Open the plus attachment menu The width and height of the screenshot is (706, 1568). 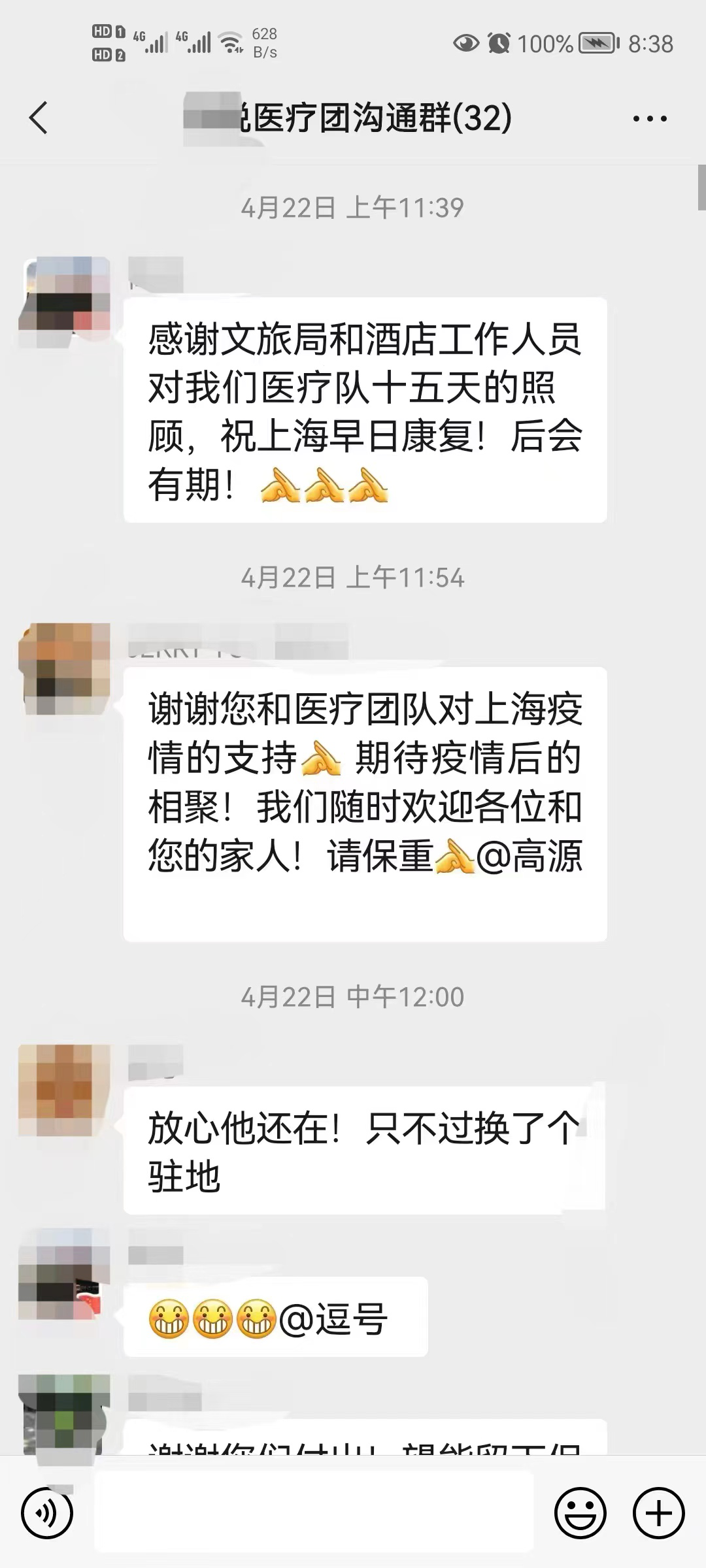[x=658, y=1512]
